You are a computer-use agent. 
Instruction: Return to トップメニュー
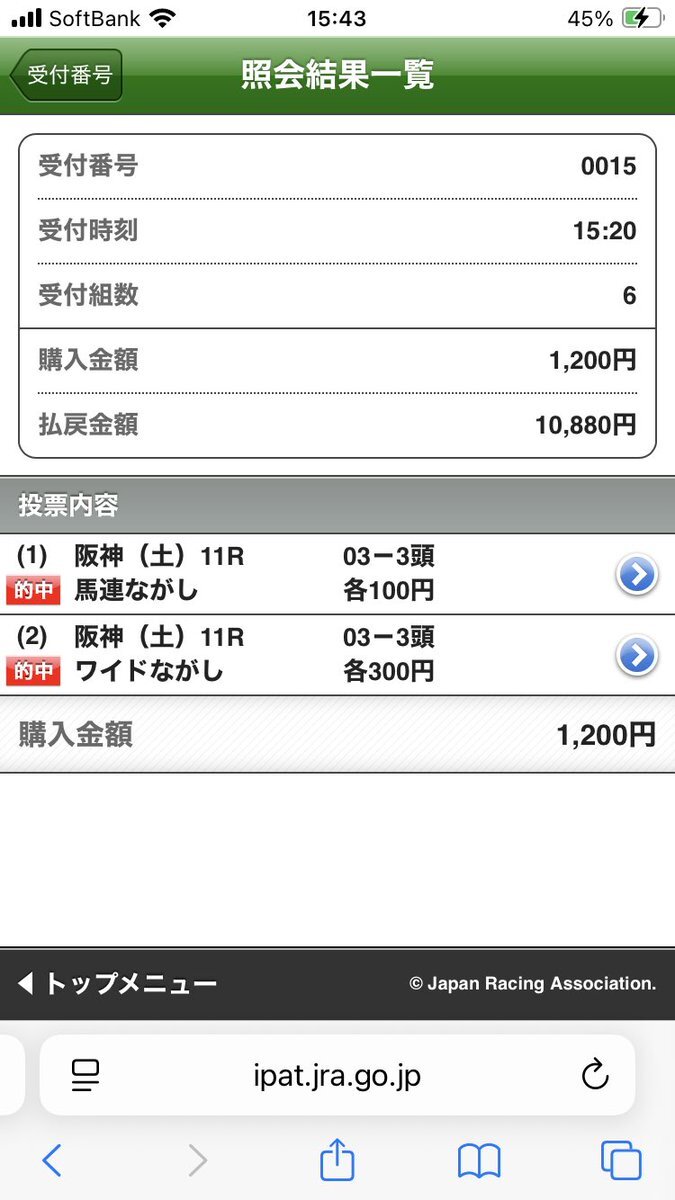click(118, 984)
